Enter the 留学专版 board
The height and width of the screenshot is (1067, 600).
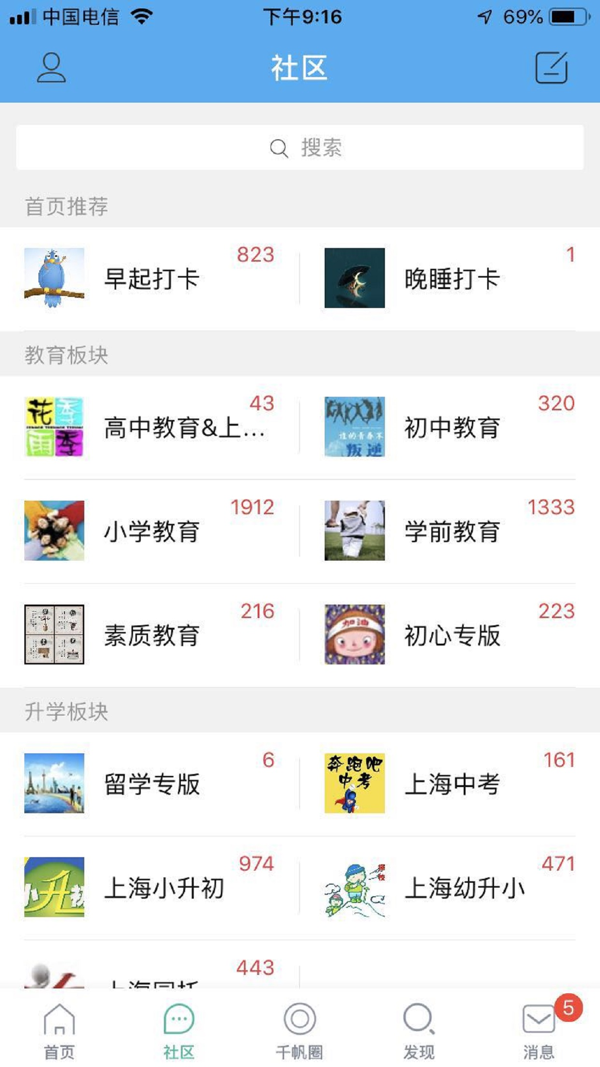point(150,784)
